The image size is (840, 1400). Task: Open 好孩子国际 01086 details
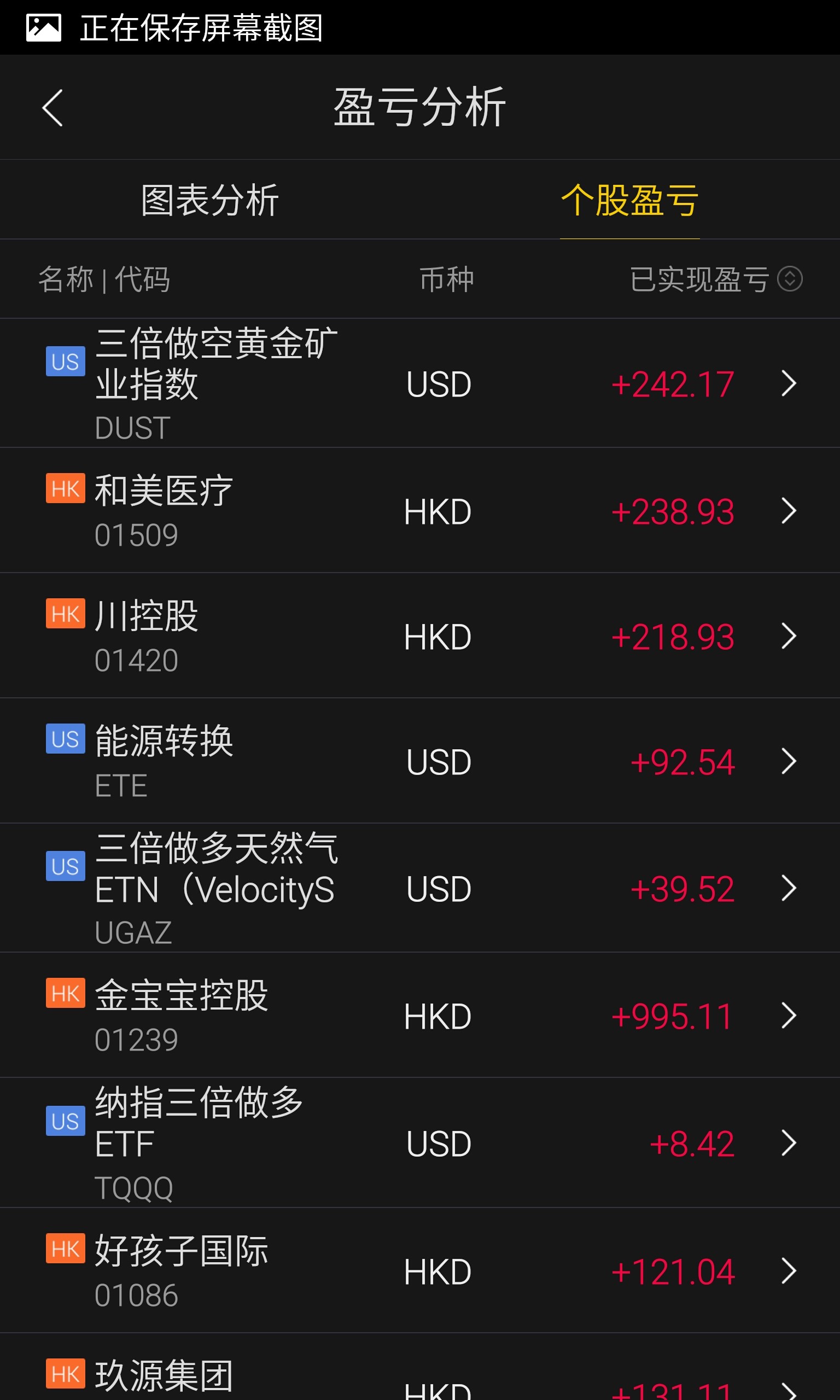pyautogui.click(x=420, y=1270)
